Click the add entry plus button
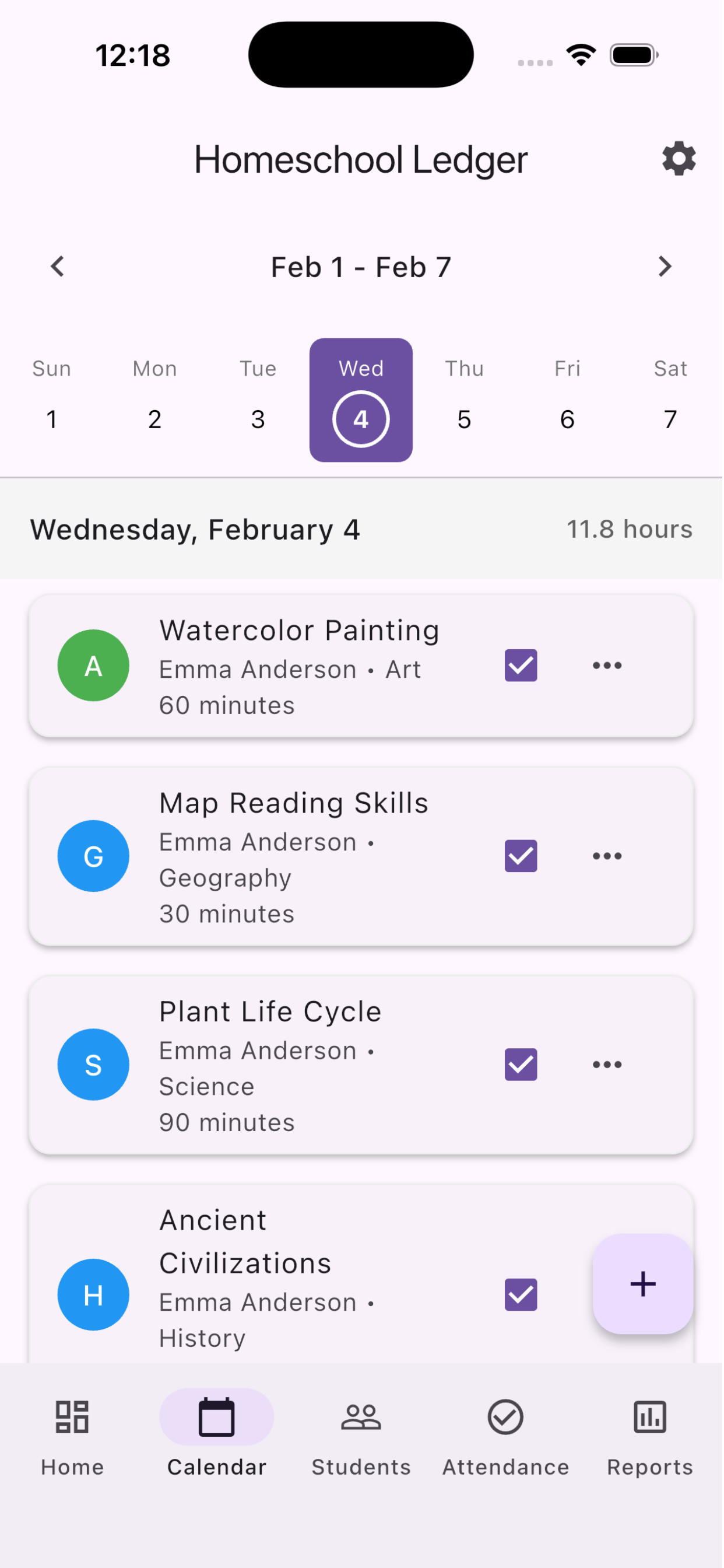This screenshot has width=724, height=1568. (642, 1284)
